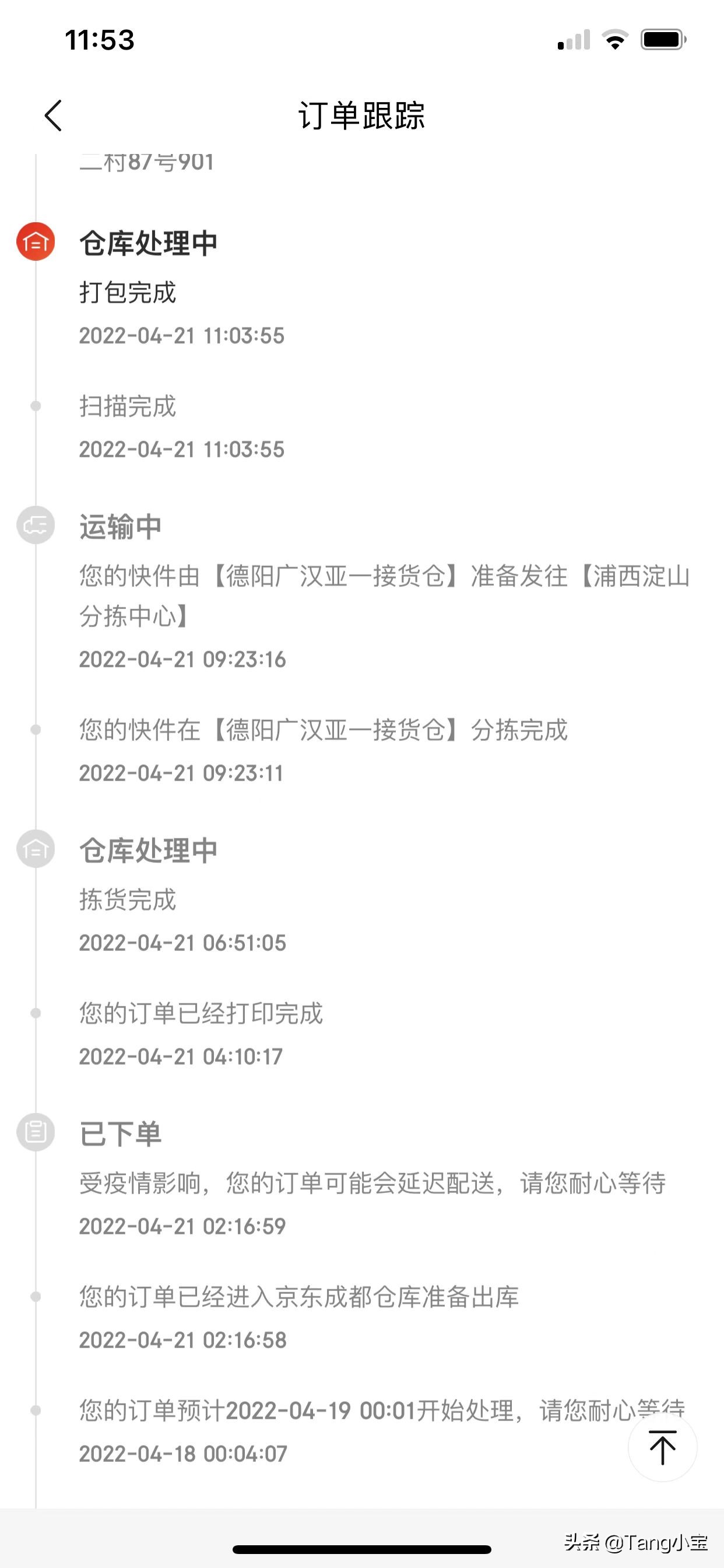724x1568 pixels.
Task: Select the red warehouse processing icon
Action: (x=34, y=243)
